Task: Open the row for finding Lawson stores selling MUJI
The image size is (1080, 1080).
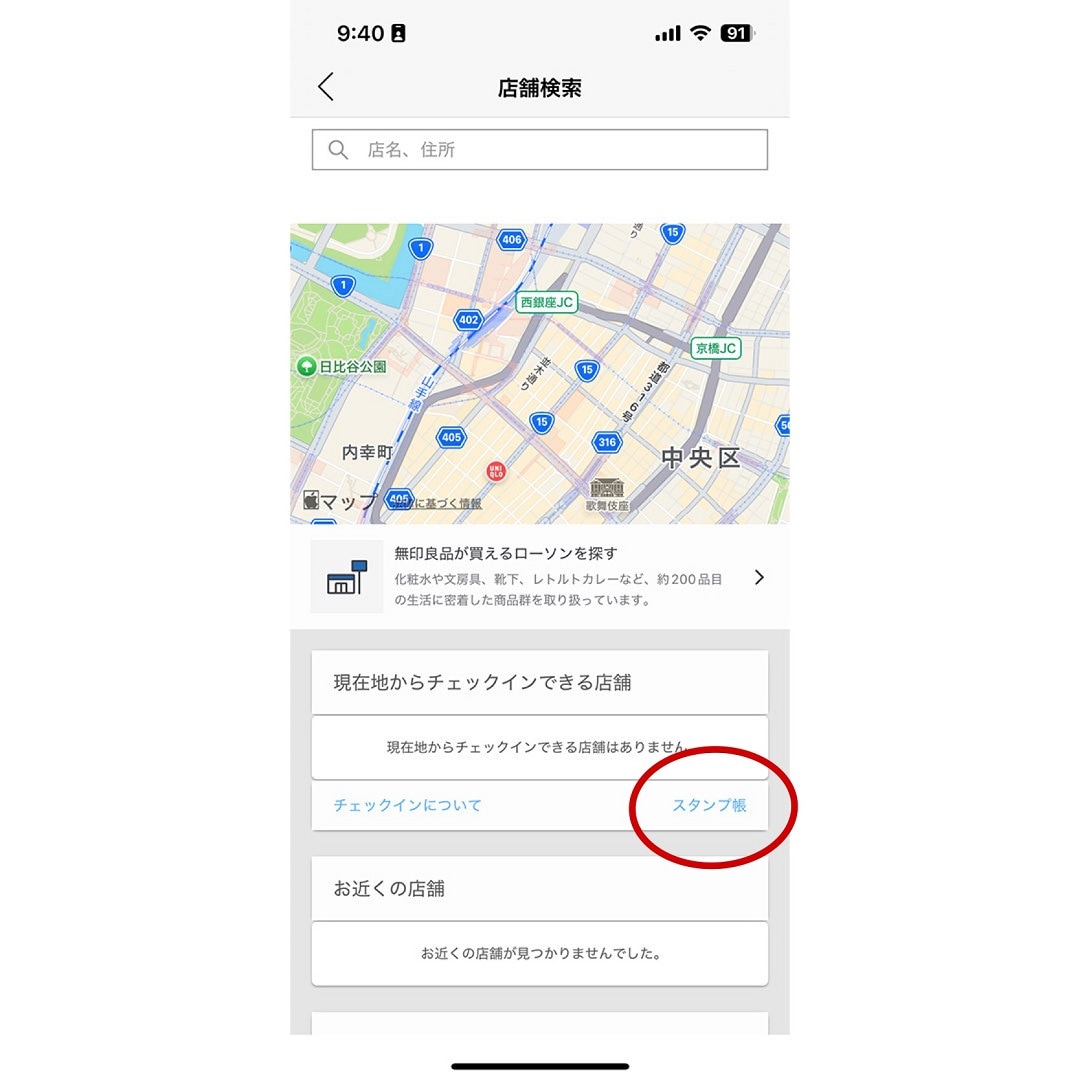Action: point(540,578)
